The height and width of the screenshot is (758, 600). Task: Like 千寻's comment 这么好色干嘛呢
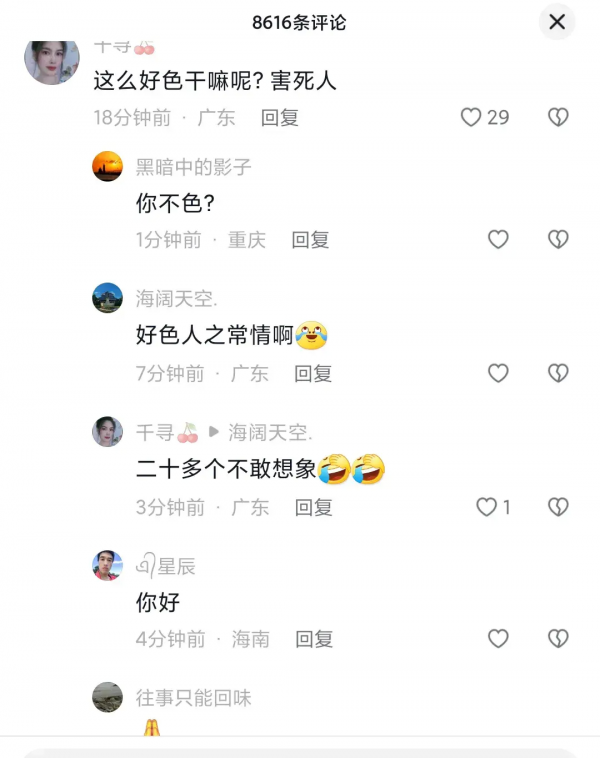tap(471, 117)
